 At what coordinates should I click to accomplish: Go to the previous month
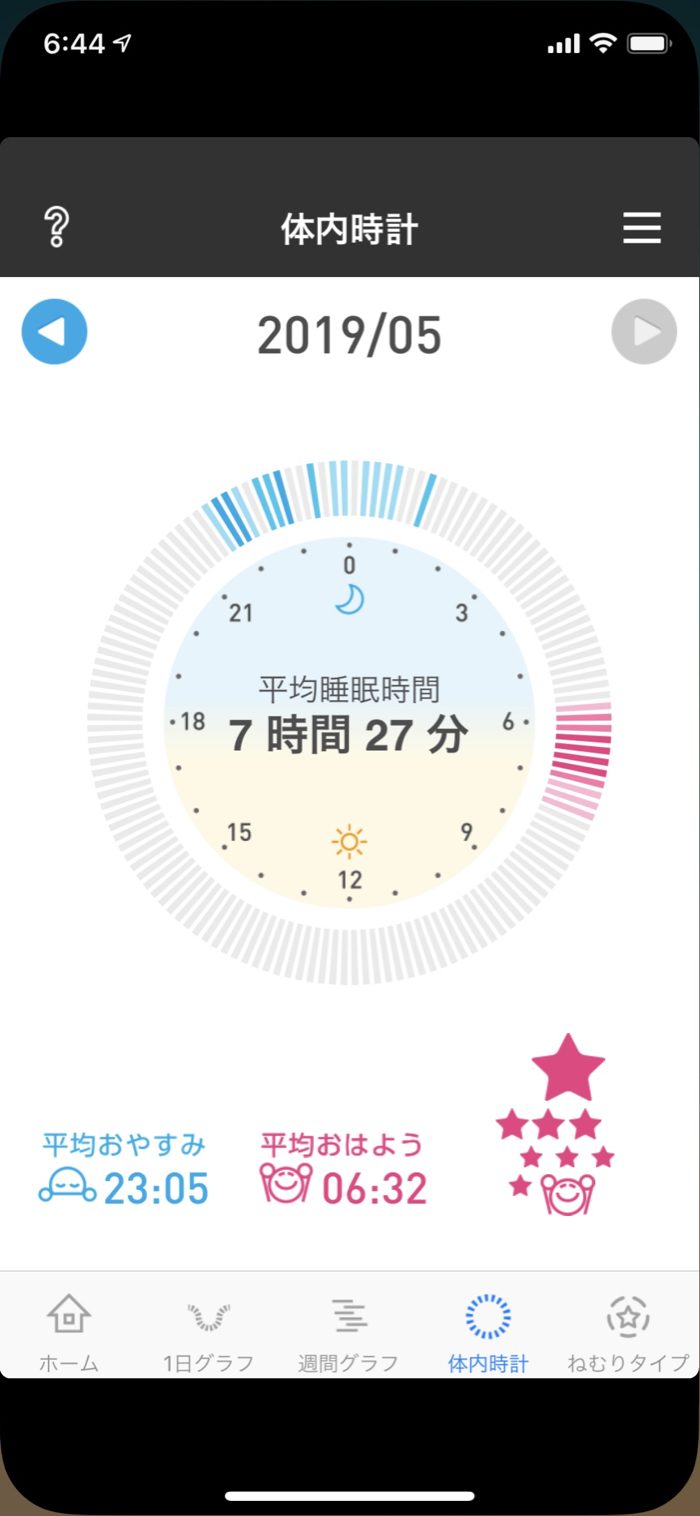55,332
